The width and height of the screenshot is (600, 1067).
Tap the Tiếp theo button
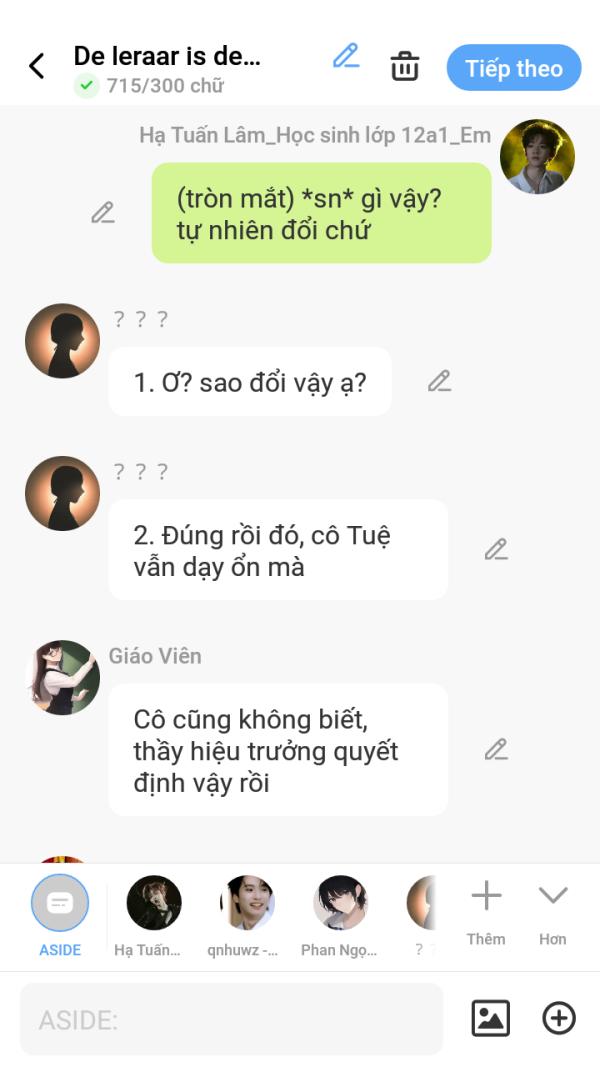coord(513,68)
